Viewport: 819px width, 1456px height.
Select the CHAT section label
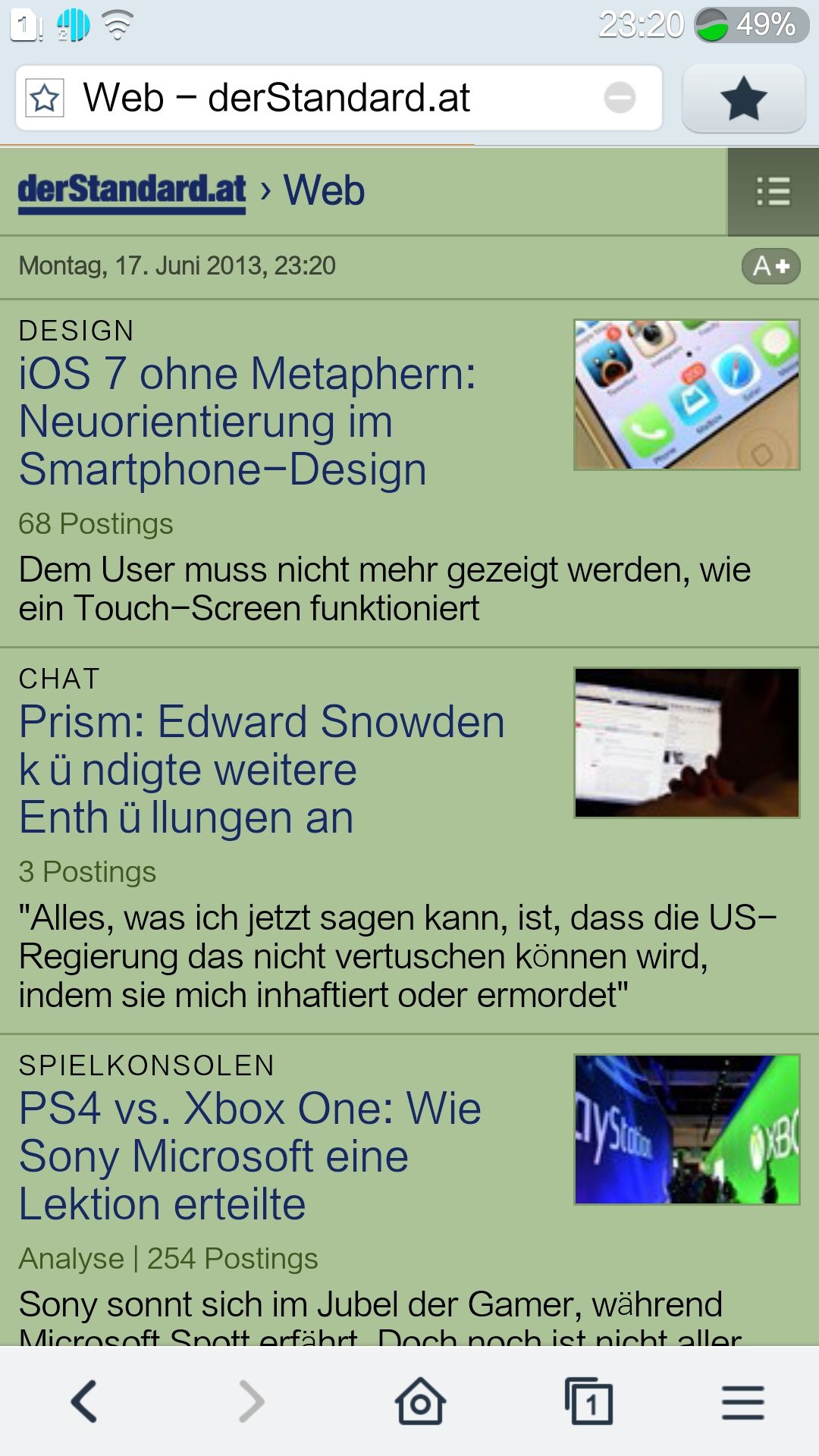(x=59, y=679)
